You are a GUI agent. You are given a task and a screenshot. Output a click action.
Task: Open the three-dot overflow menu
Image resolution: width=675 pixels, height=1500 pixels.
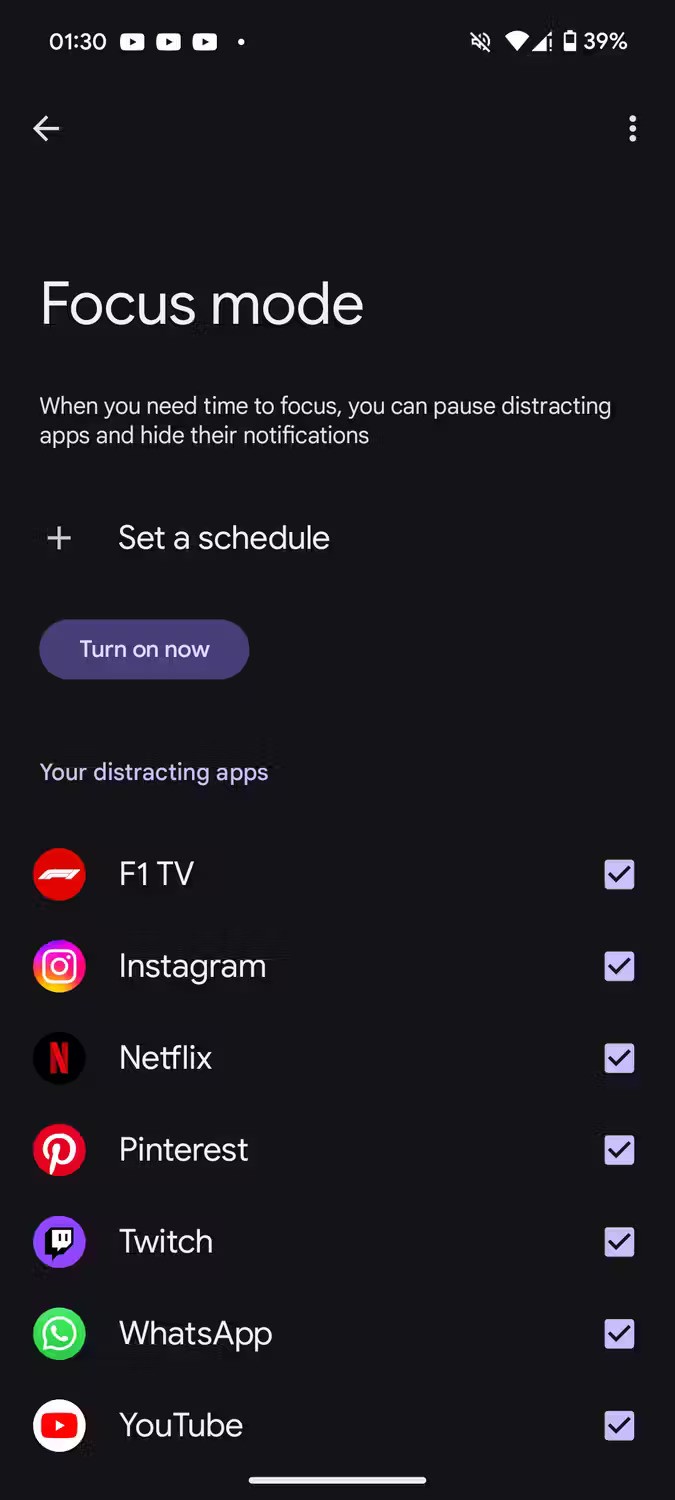[632, 128]
